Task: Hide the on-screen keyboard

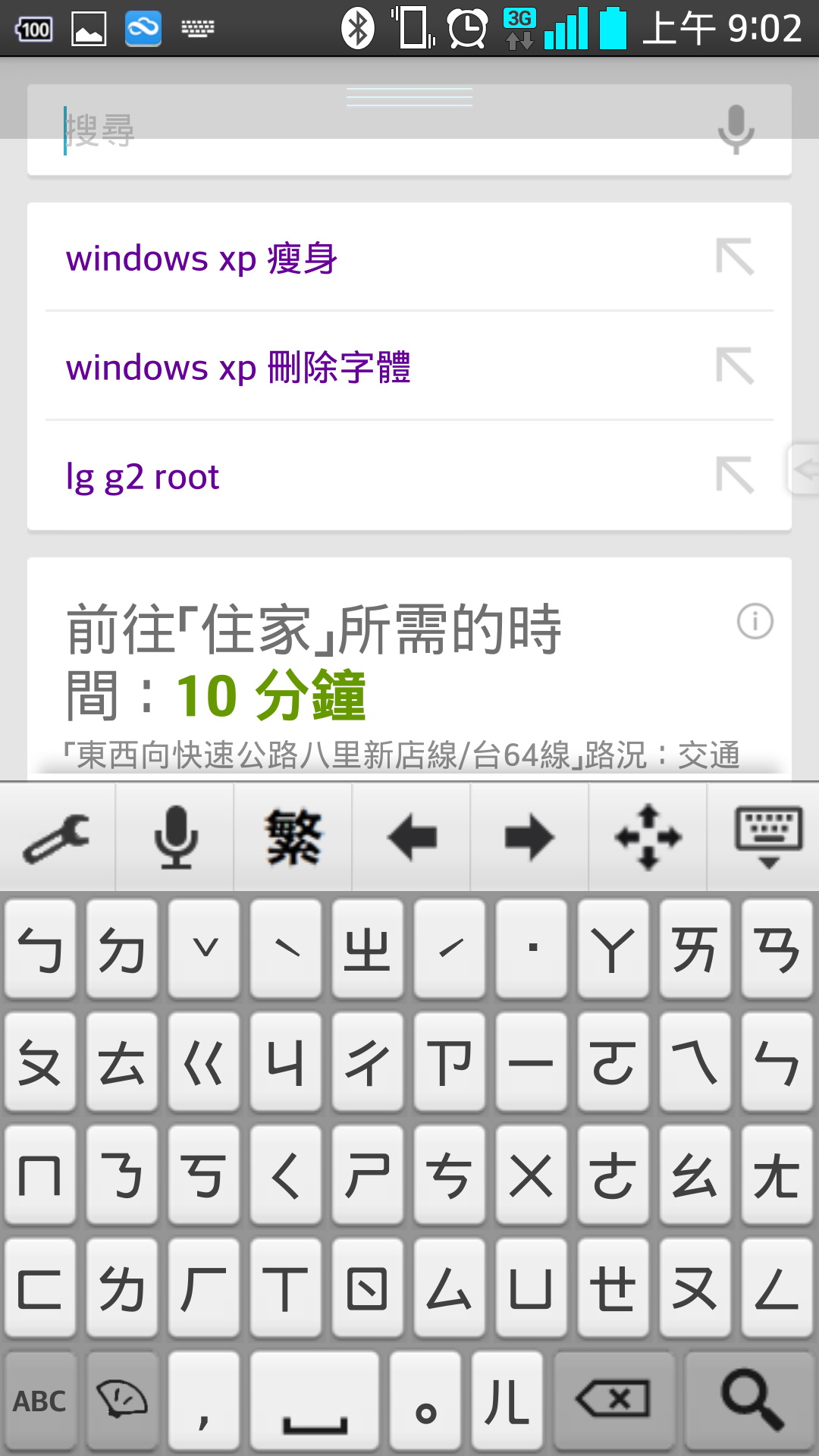Action: (767, 837)
